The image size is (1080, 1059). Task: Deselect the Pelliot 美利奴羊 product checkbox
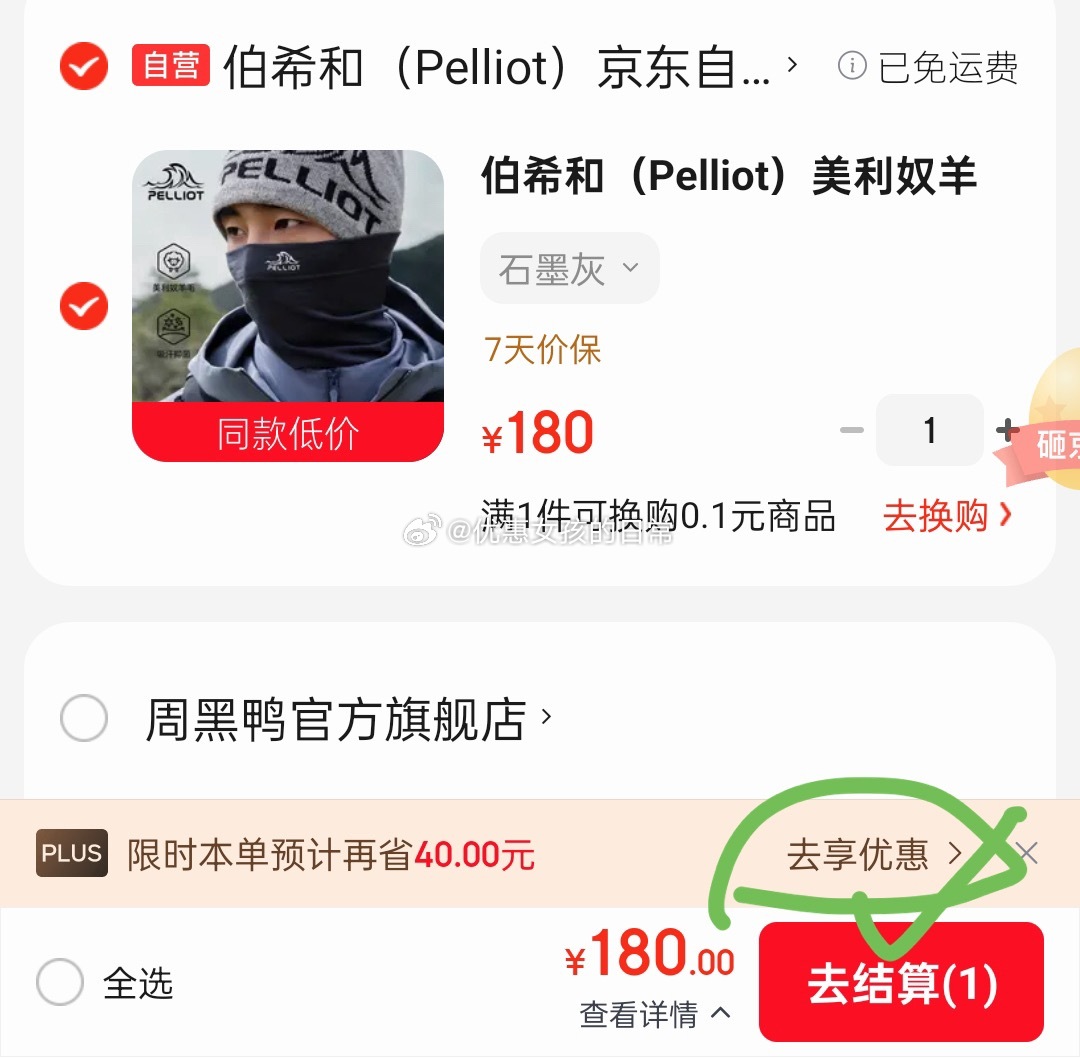pos(84,305)
